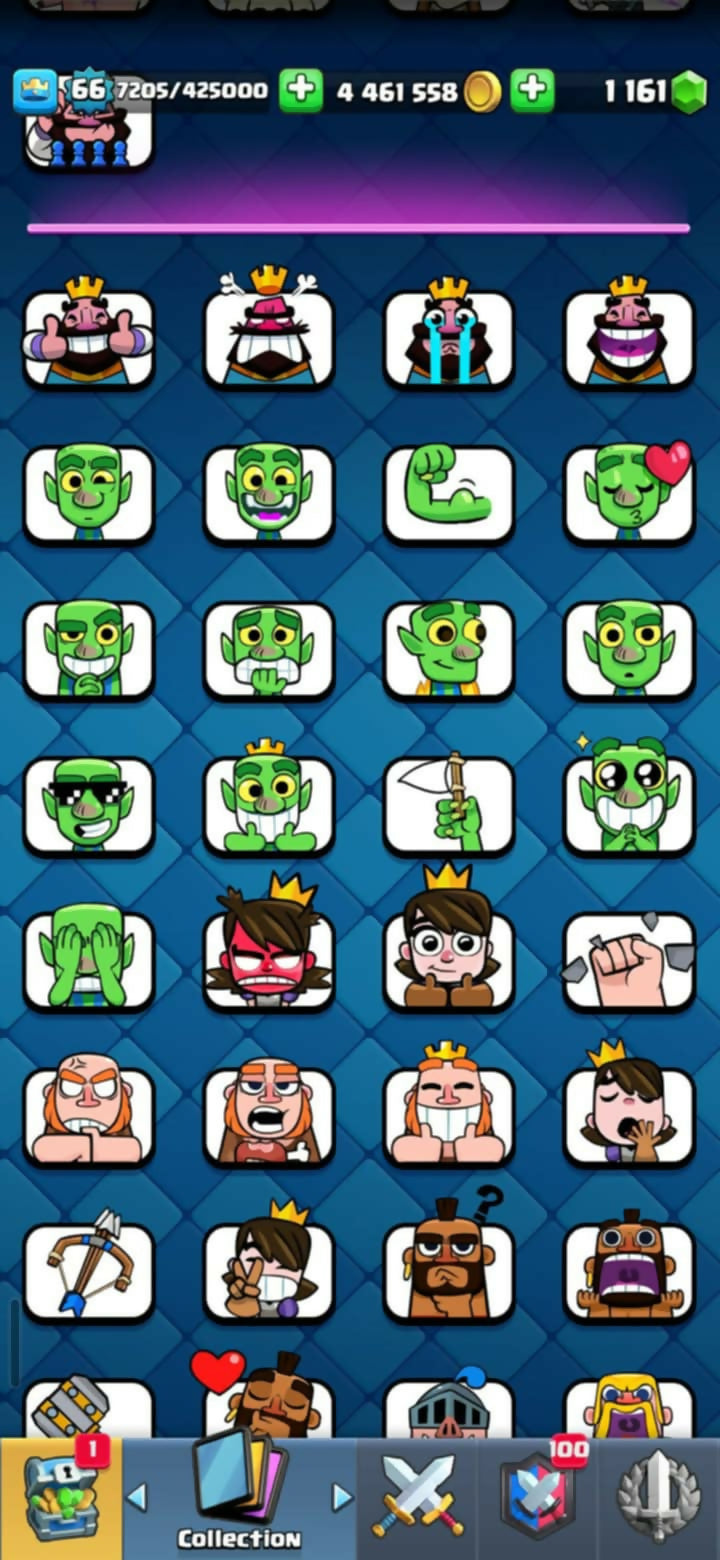Select the Goblin with heart kiss emote

tap(629, 493)
